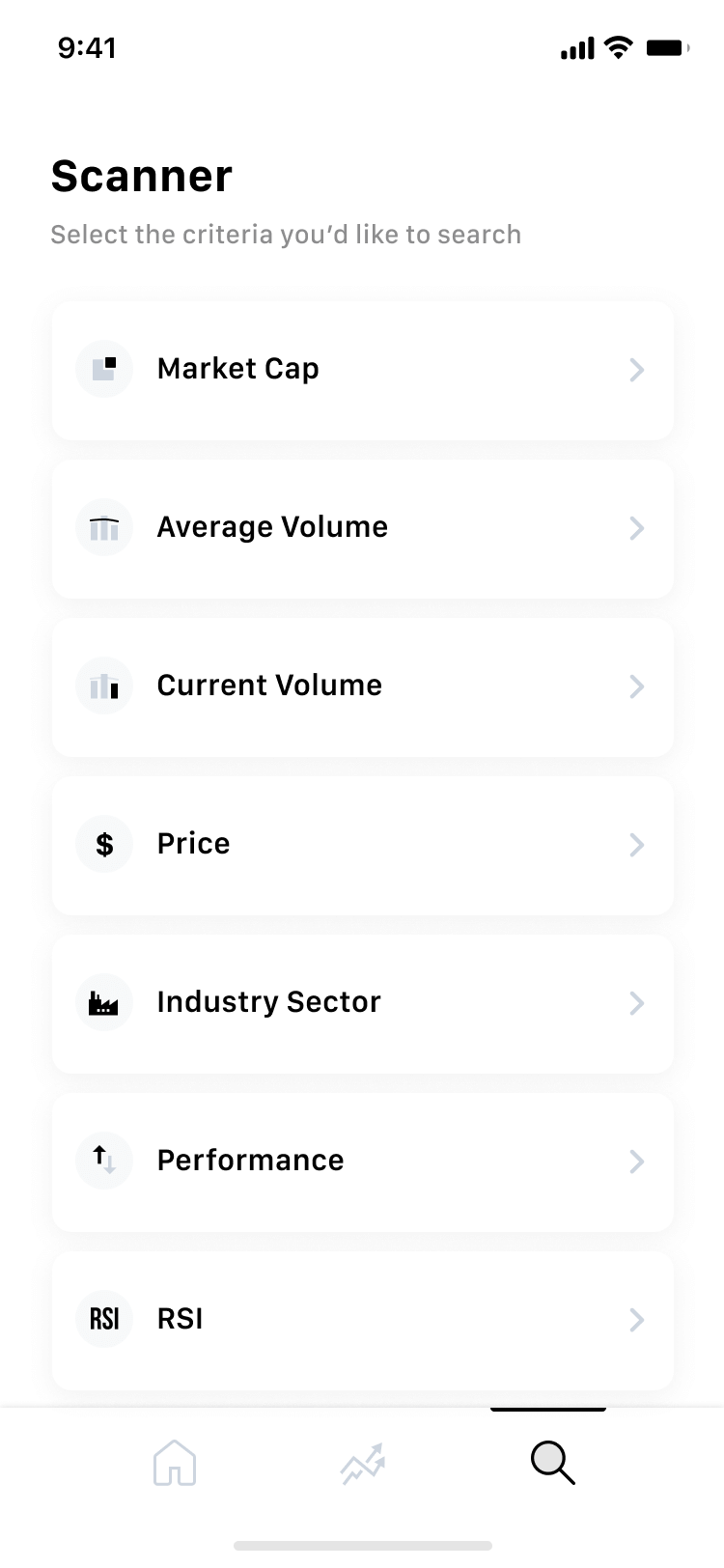Select the Industry Sector row
This screenshot has width=724, height=1568.
(362, 1002)
